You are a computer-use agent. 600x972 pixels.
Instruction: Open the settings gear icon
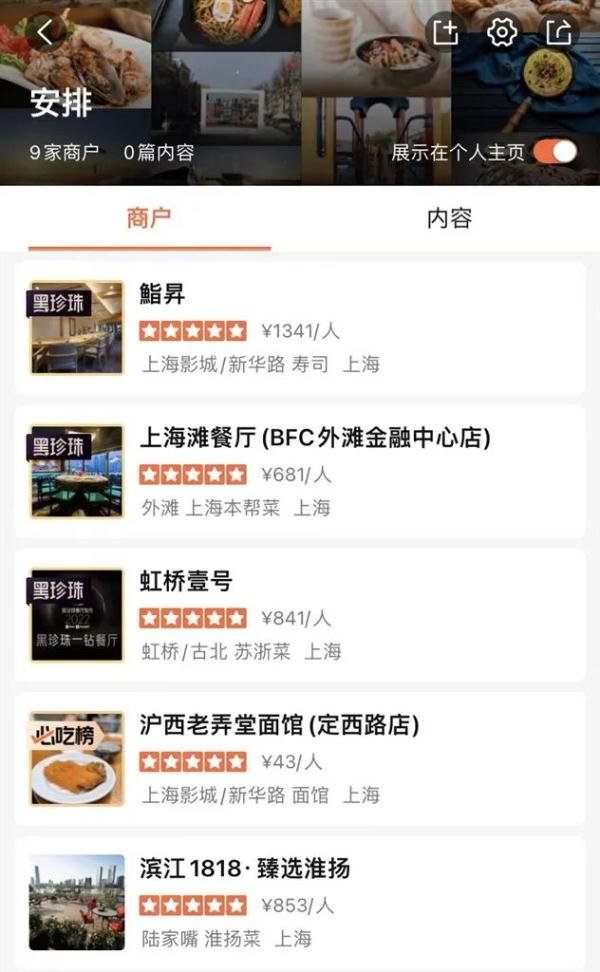coord(501,32)
